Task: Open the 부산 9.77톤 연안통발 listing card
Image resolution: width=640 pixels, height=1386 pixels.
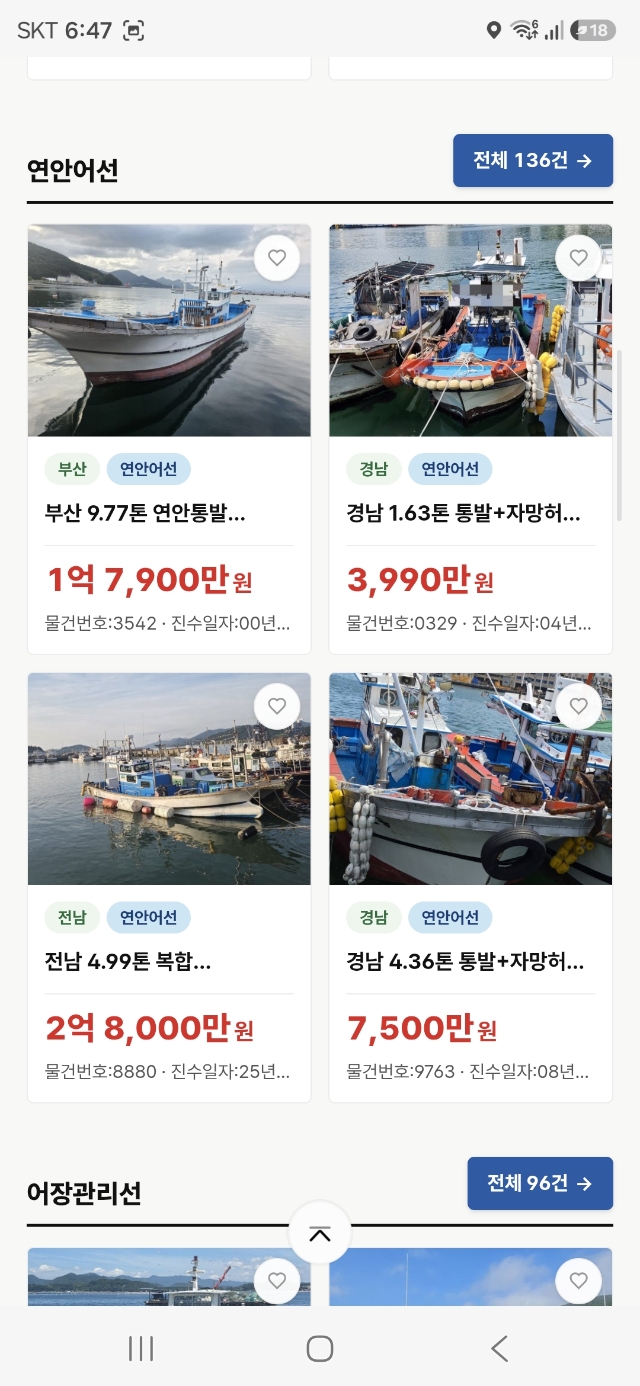Action: tap(169, 439)
